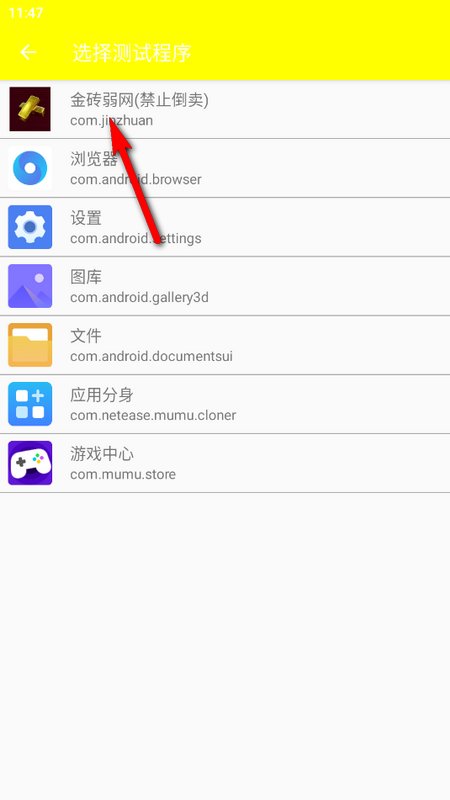Pick 游戏中心 com.mumu.store
Viewport: 450px width, 800px height.
click(x=225, y=463)
